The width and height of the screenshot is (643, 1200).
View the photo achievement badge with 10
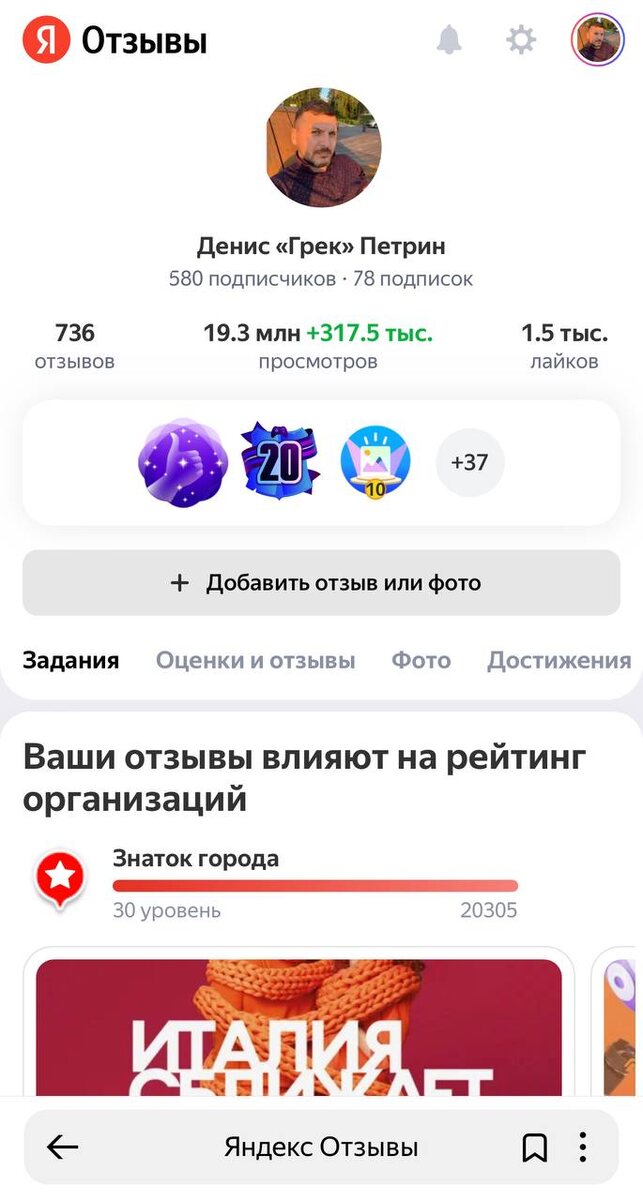(375, 462)
